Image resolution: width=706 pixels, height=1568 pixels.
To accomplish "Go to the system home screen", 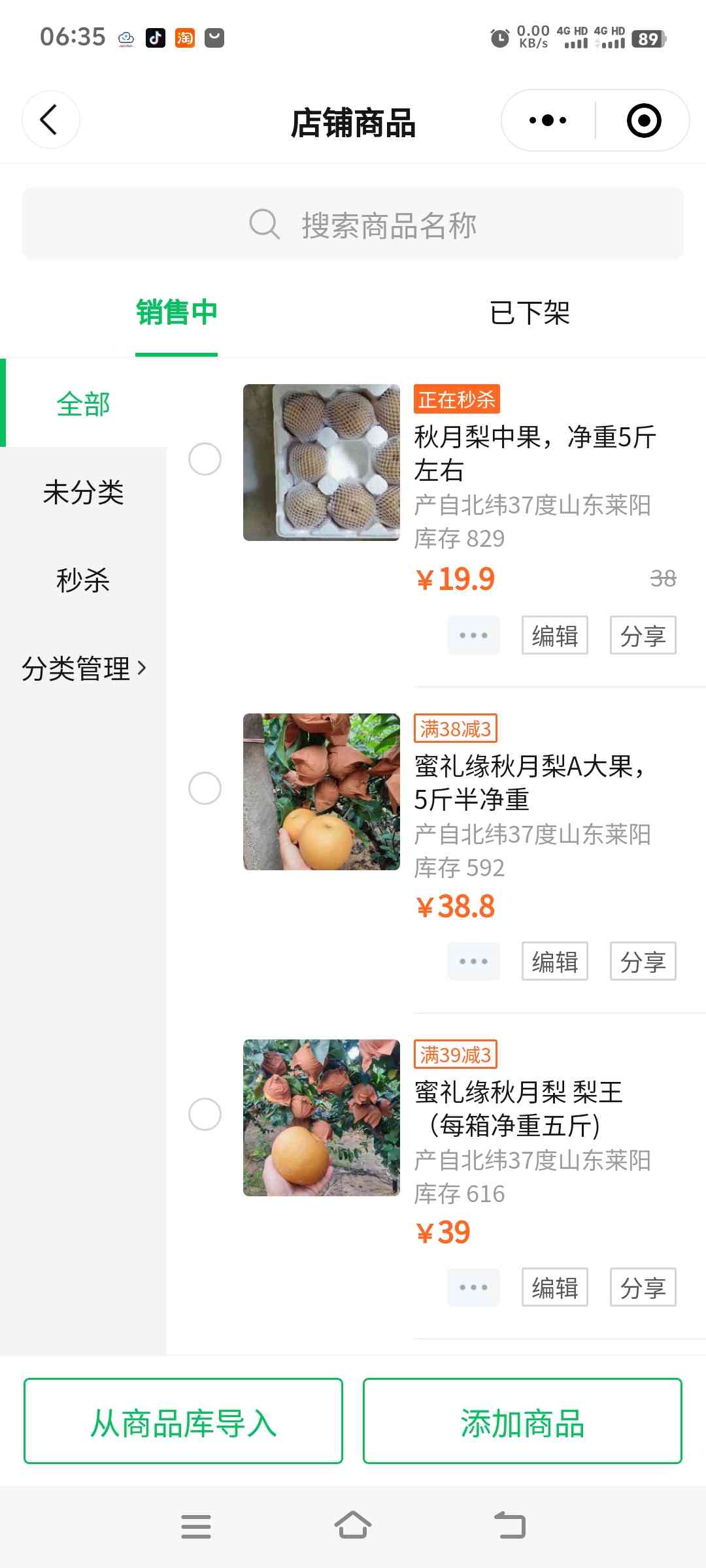I will (353, 1526).
